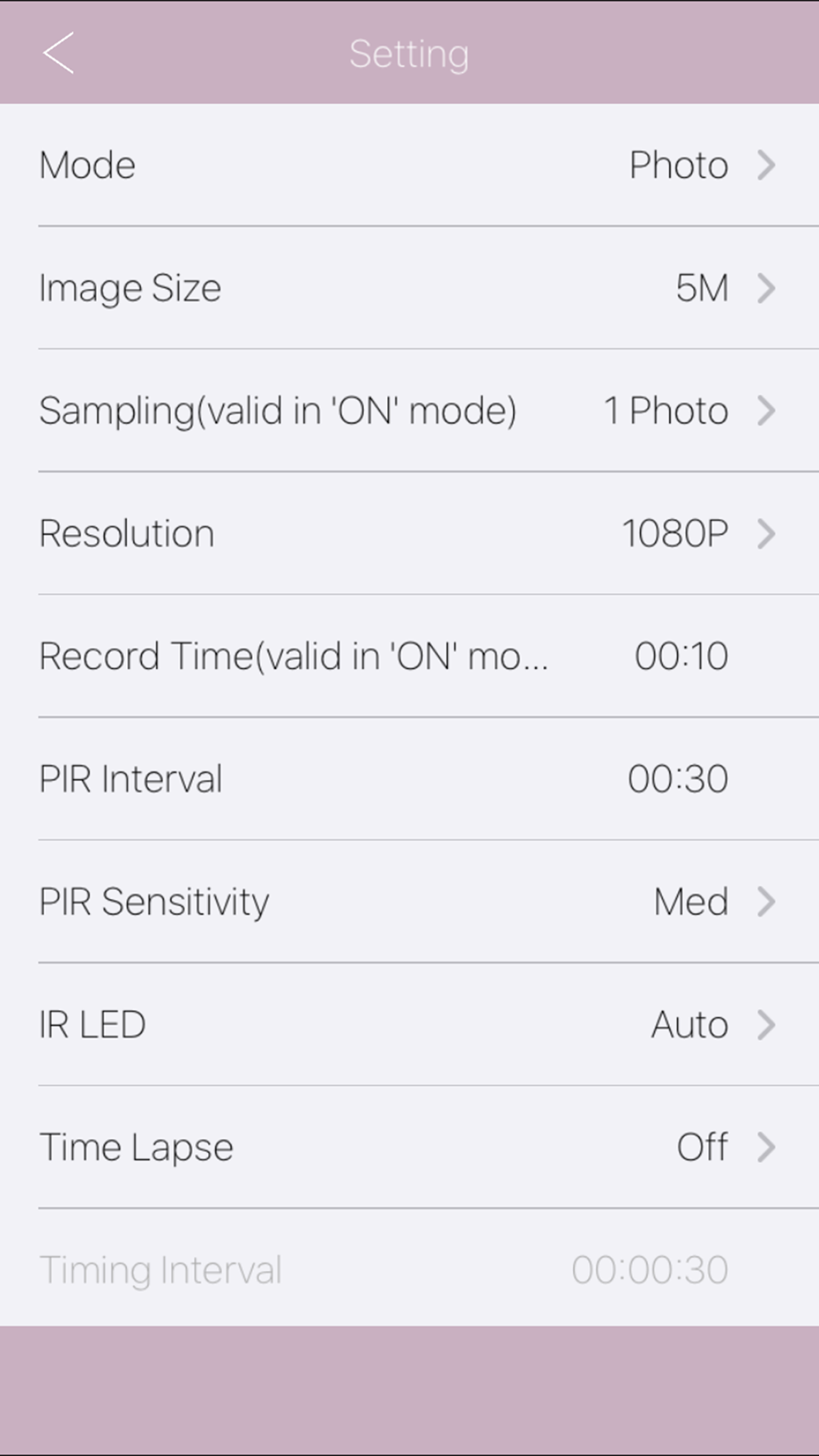Go back from the Setting screen

click(58, 53)
